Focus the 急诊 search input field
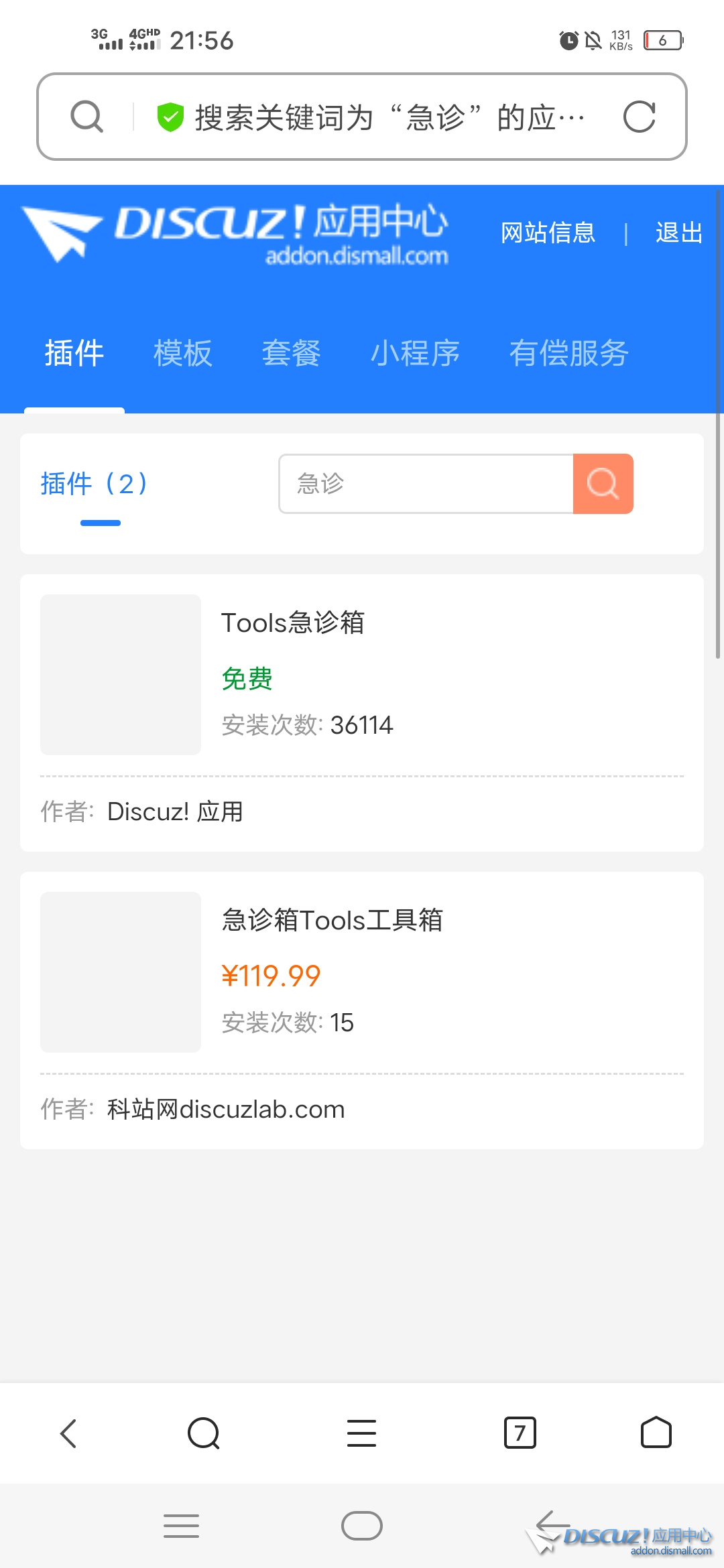 [x=426, y=484]
